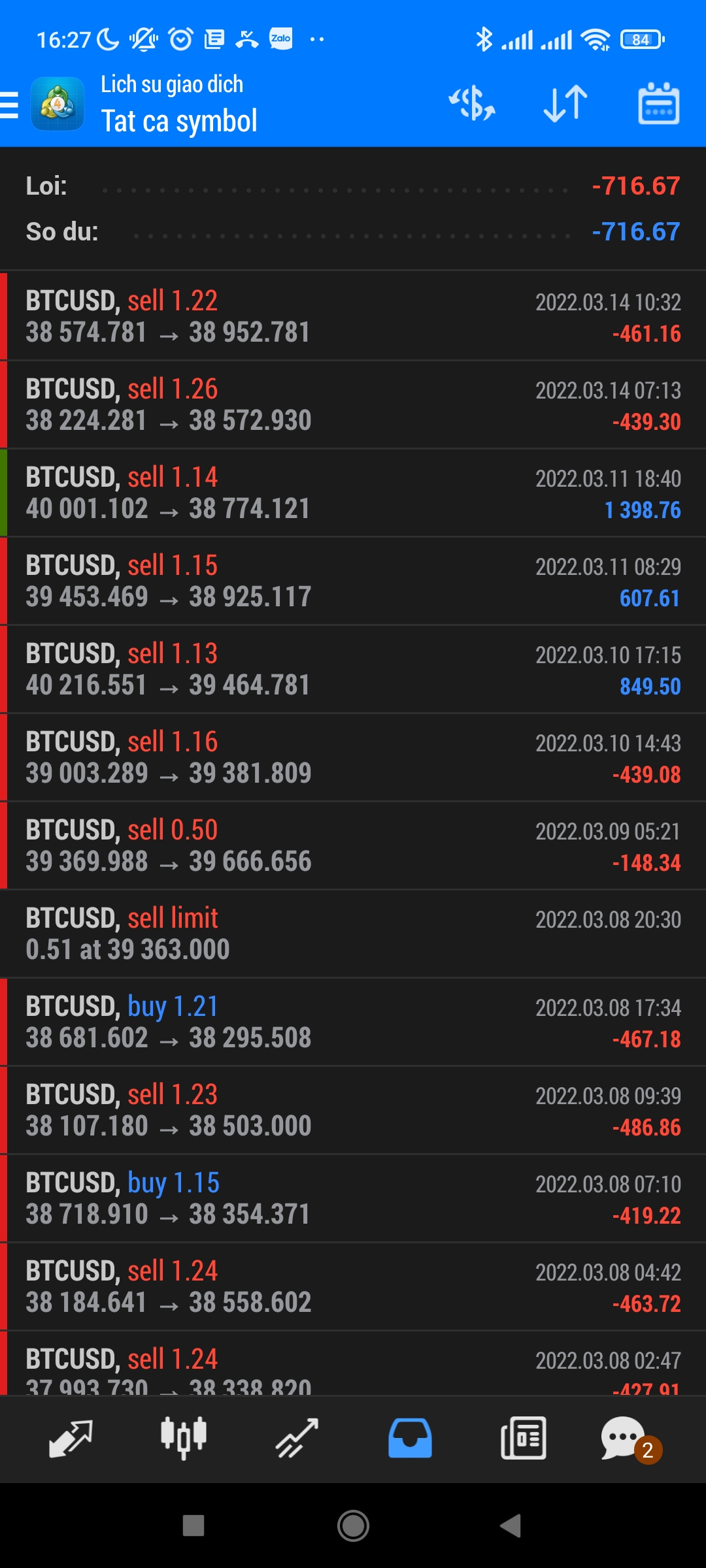Go back with the system back button
This screenshot has width=706, height=1568.
(x=511, y=1526)
